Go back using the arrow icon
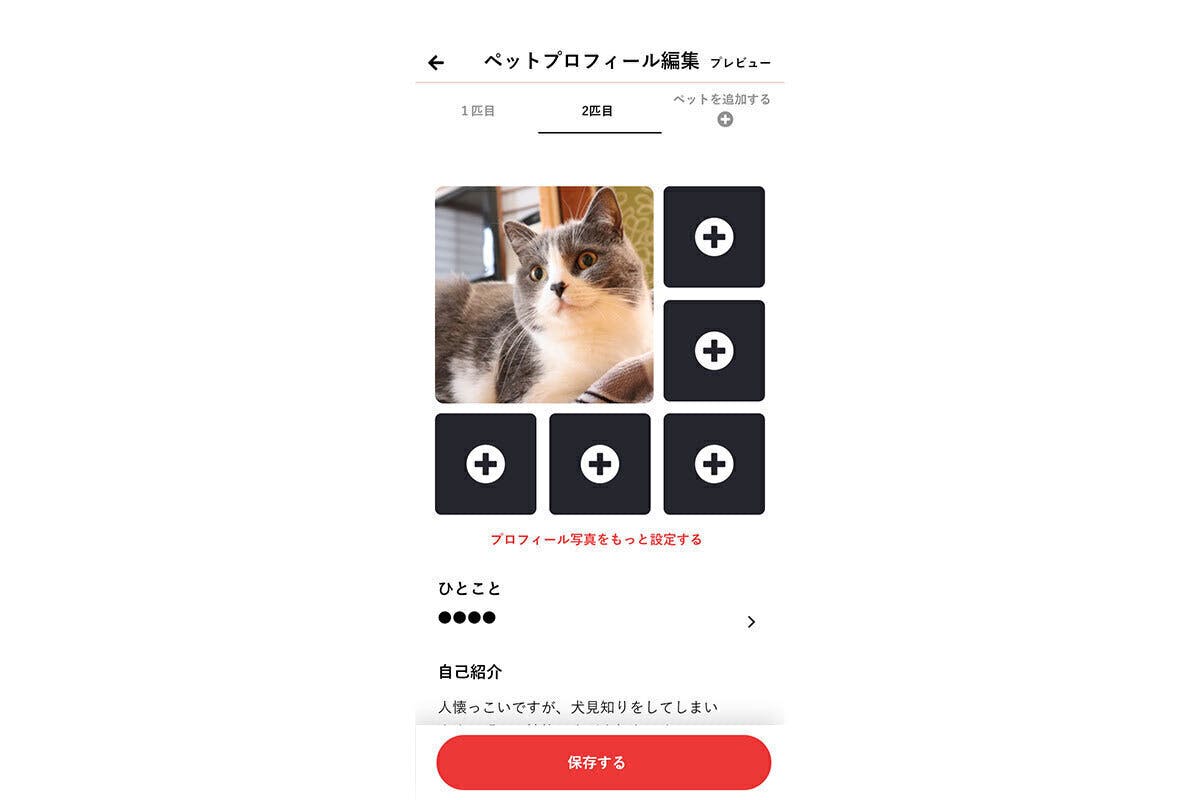Image resolution: width=1200 pixels, height=800 pixels. (x=436, y=63)
